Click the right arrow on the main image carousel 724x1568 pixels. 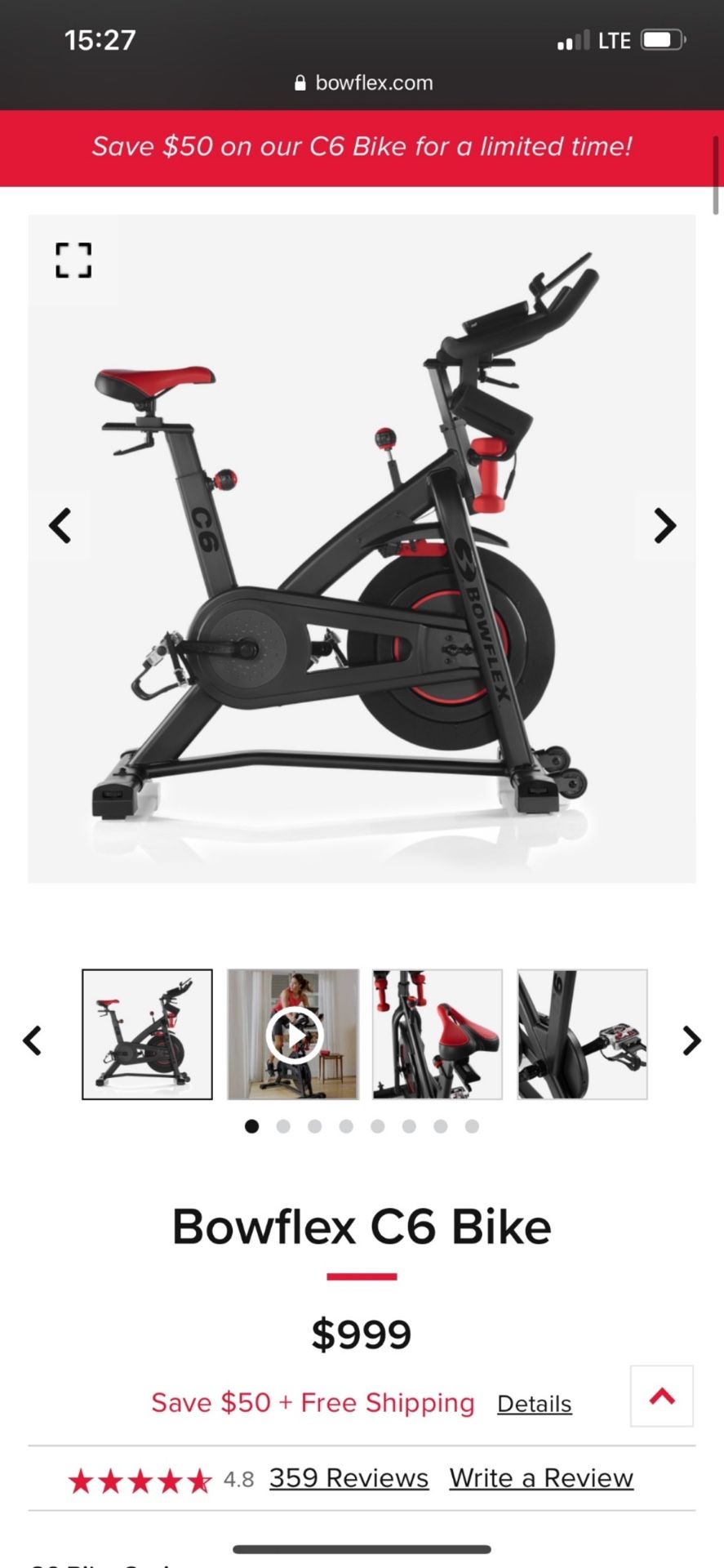(x=664, y=525)
